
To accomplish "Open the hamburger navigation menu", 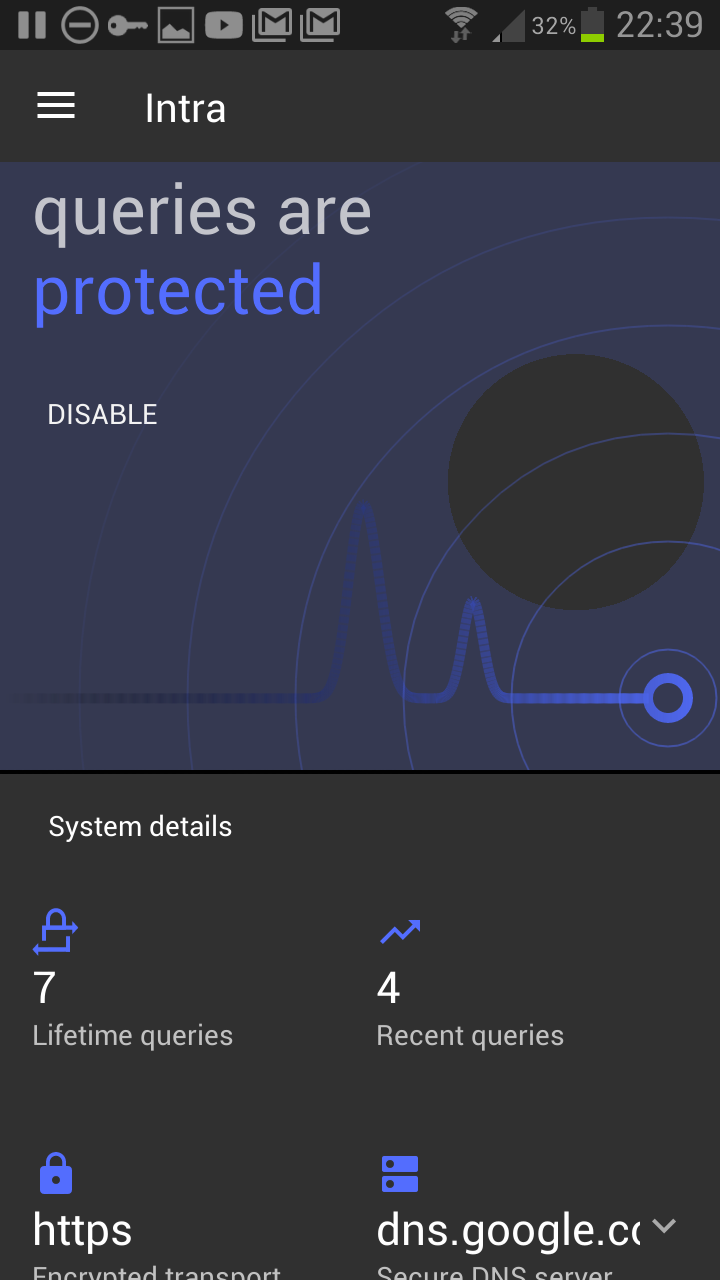I will coord(56,106).
